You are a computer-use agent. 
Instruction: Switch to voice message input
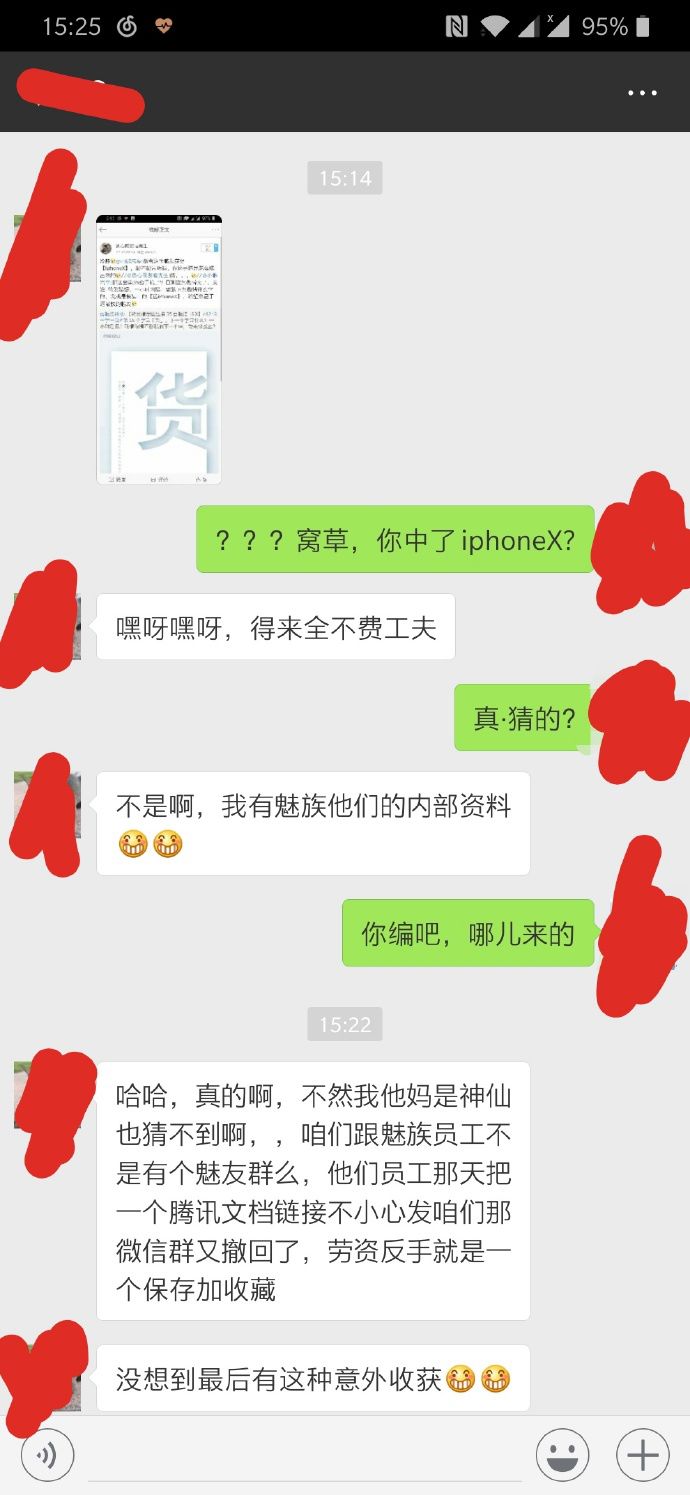point(47,1455)
